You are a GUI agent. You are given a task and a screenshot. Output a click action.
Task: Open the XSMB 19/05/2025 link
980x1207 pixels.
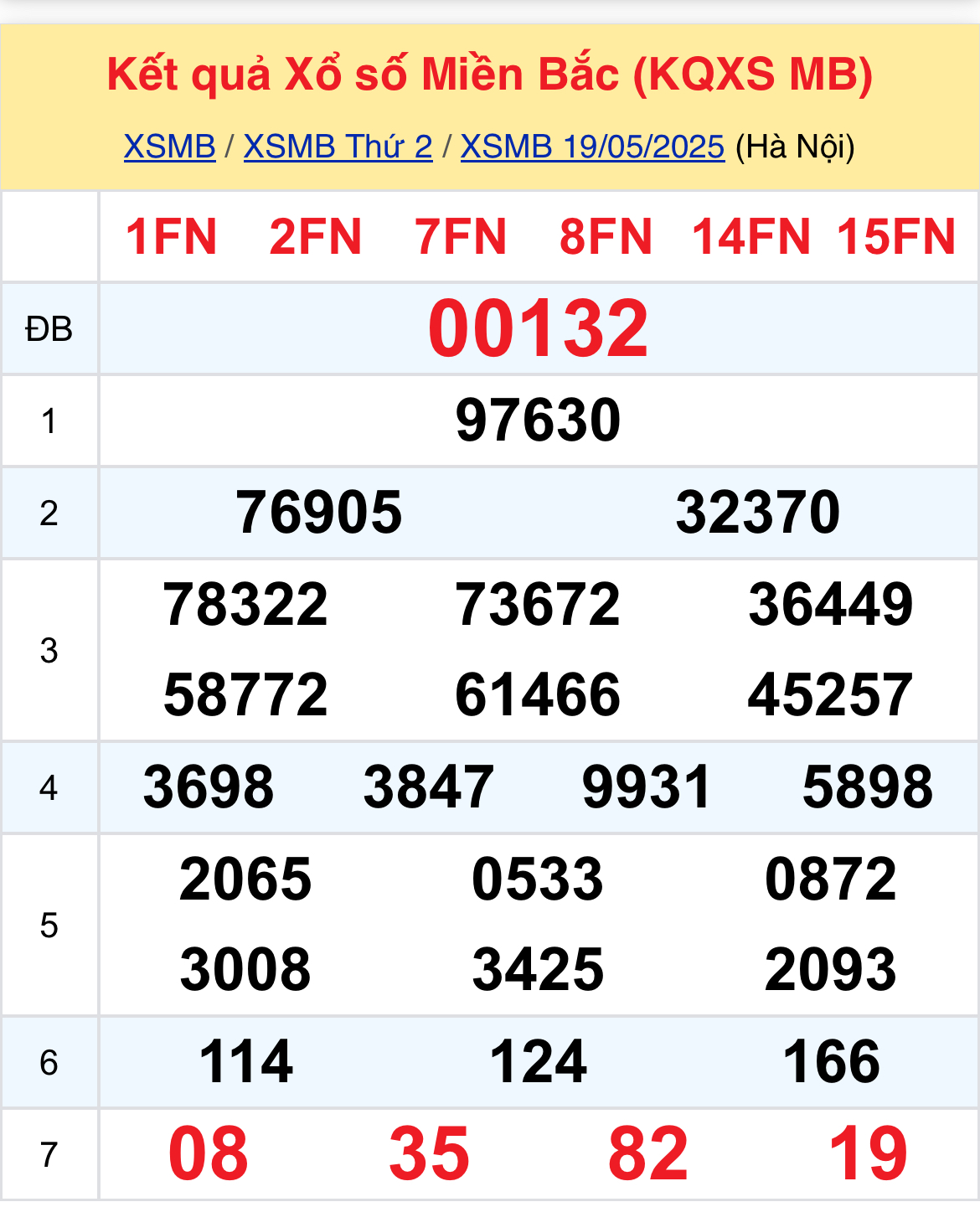[x=592, y=147]
